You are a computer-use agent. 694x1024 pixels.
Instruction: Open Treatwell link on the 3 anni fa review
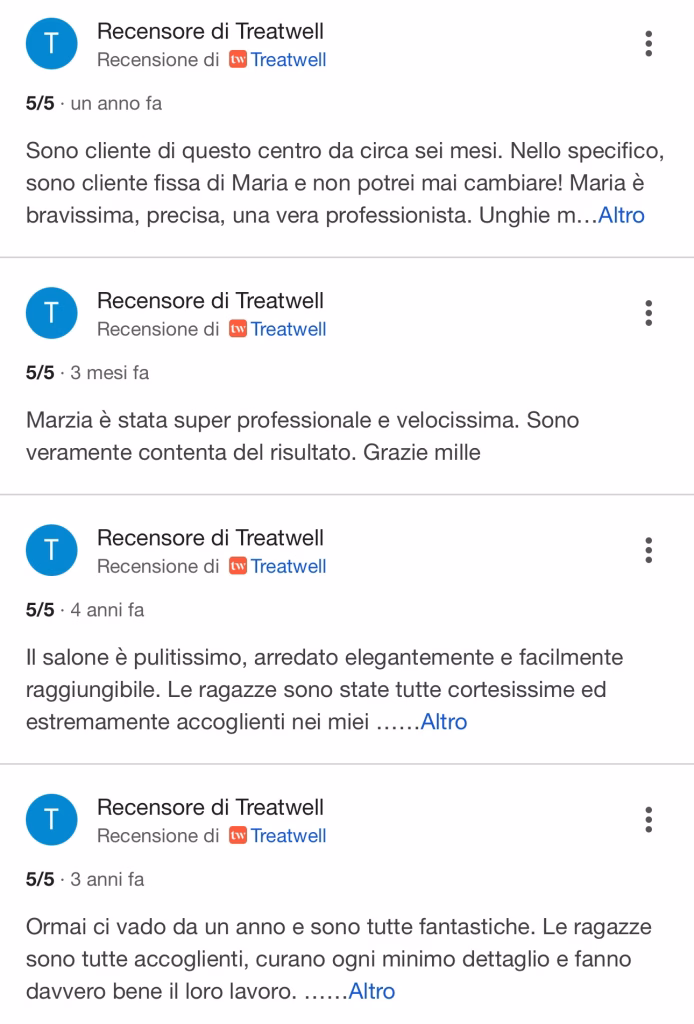(x=288, y=836)
